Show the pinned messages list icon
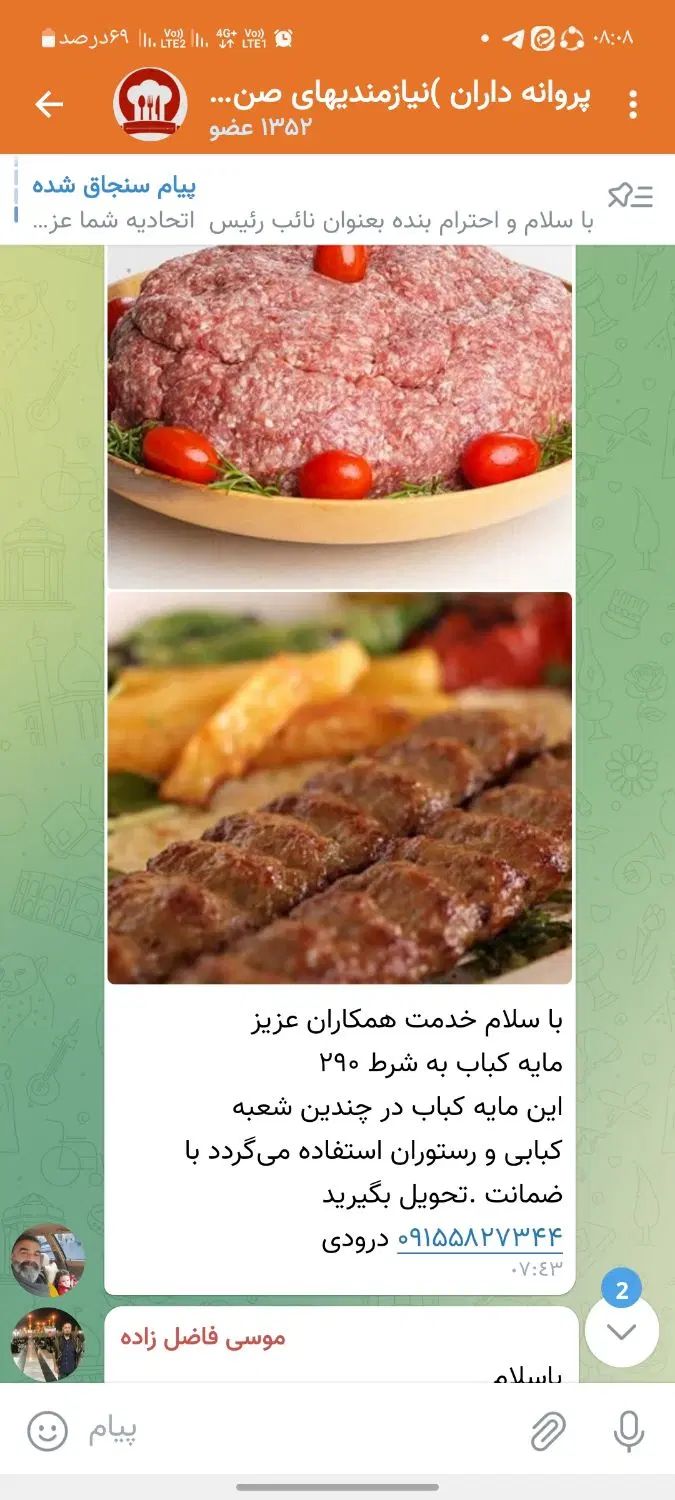 pyautogui.click(x=631, y=196)
